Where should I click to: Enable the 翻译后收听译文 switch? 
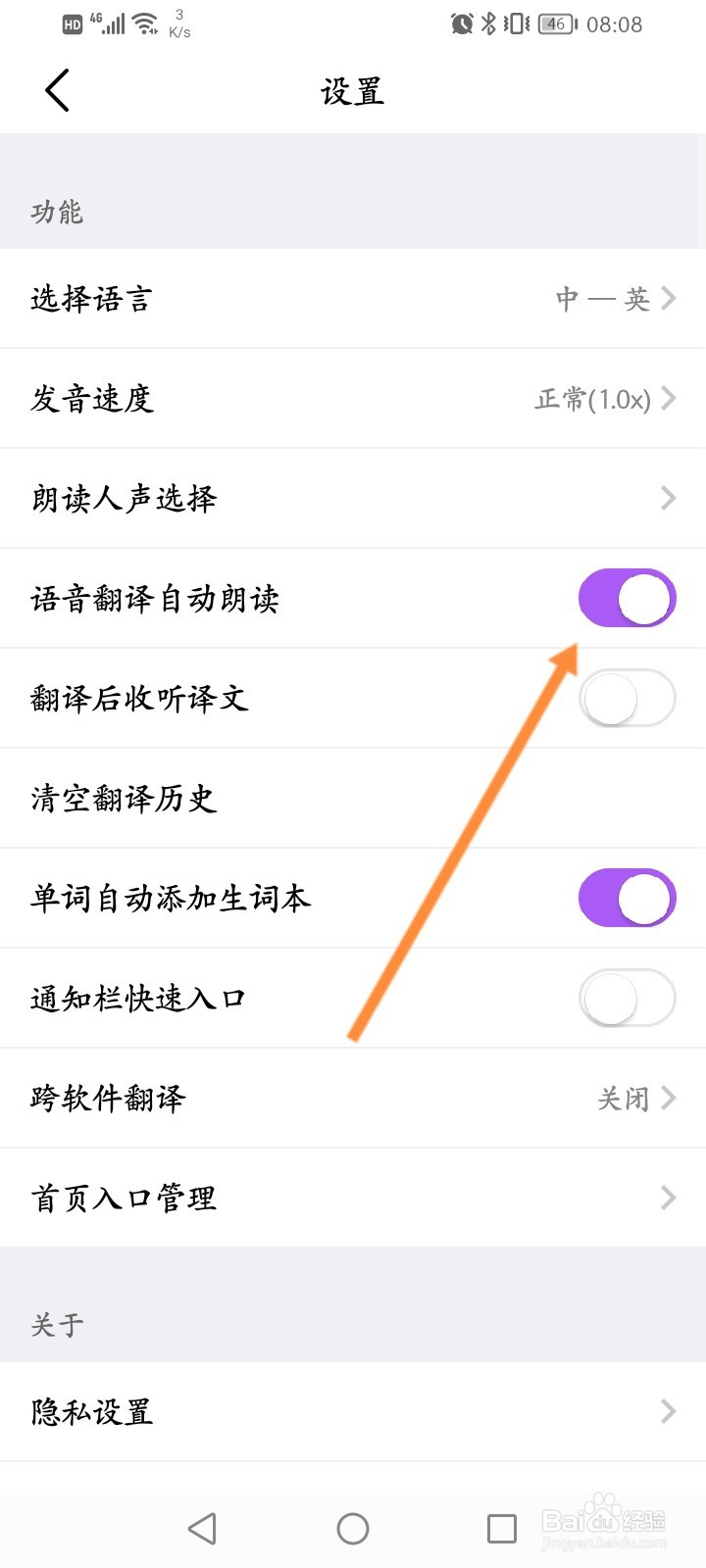point(628,698)
